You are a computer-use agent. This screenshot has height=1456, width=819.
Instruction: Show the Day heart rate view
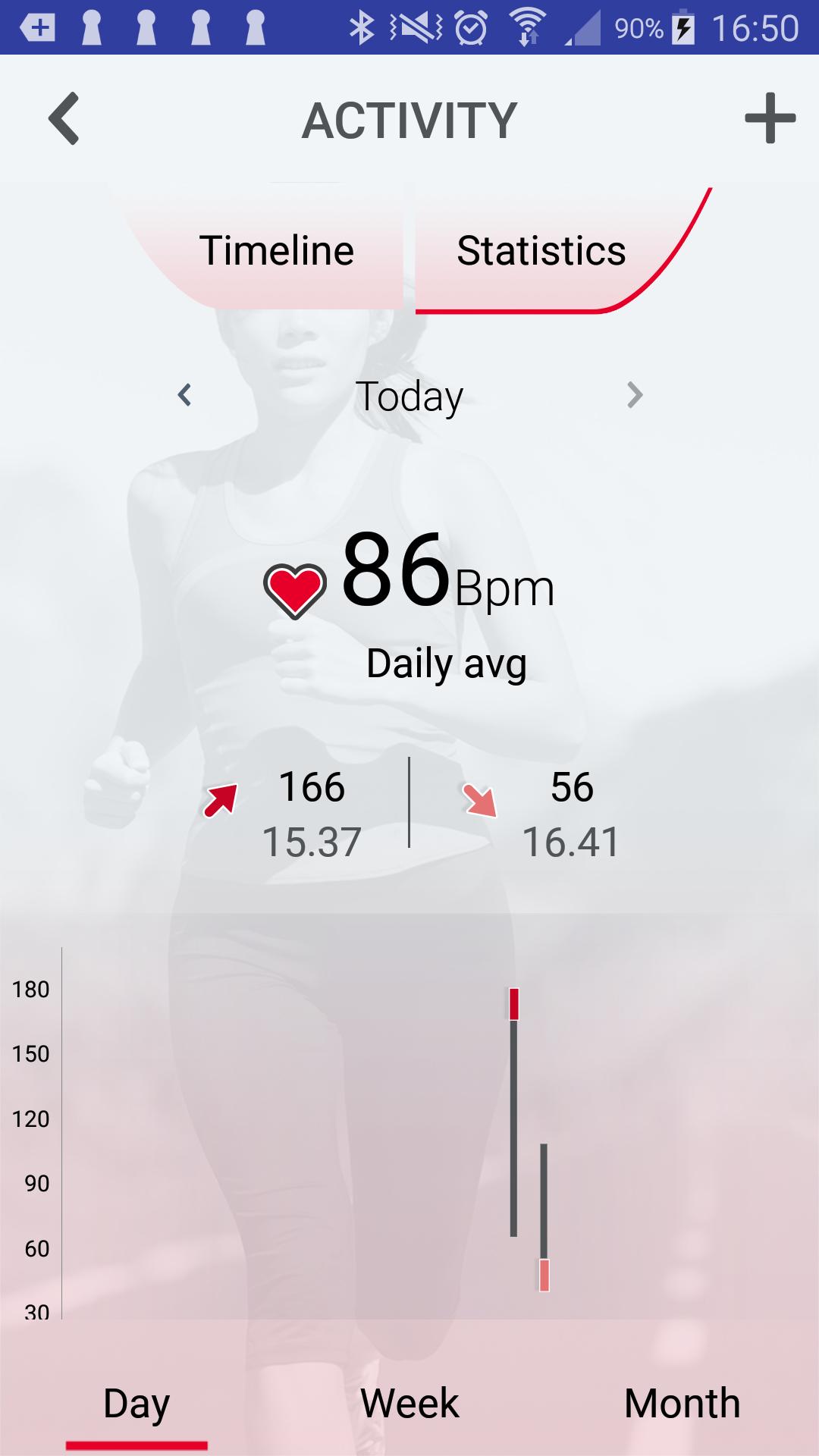[136, 1403]
